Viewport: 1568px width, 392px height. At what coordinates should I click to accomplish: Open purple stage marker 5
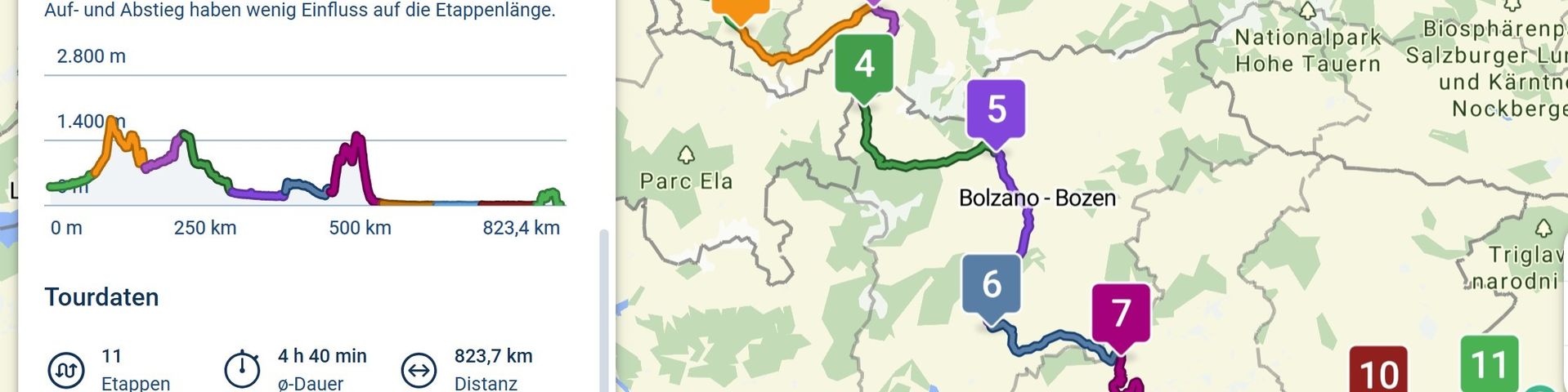click(996, 109)
